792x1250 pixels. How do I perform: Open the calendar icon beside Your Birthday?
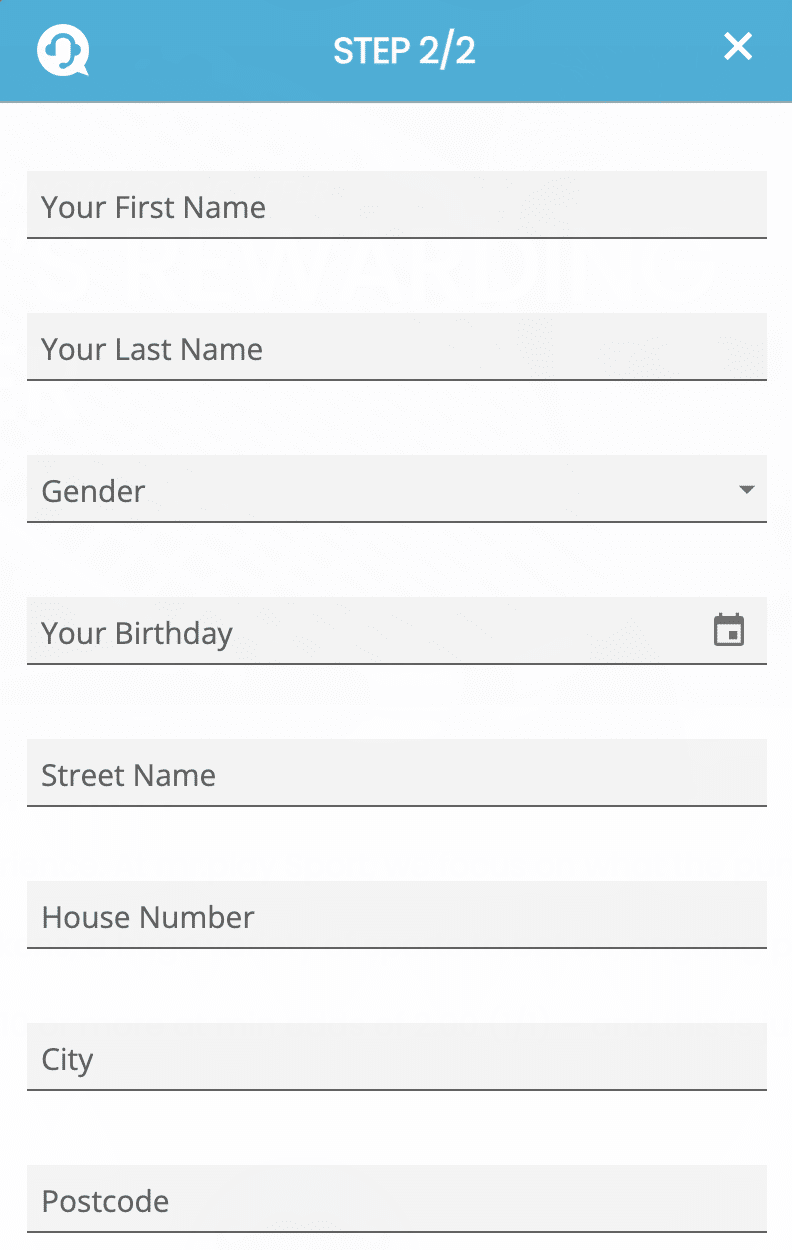pyautogui.click(x=729, y=630)
